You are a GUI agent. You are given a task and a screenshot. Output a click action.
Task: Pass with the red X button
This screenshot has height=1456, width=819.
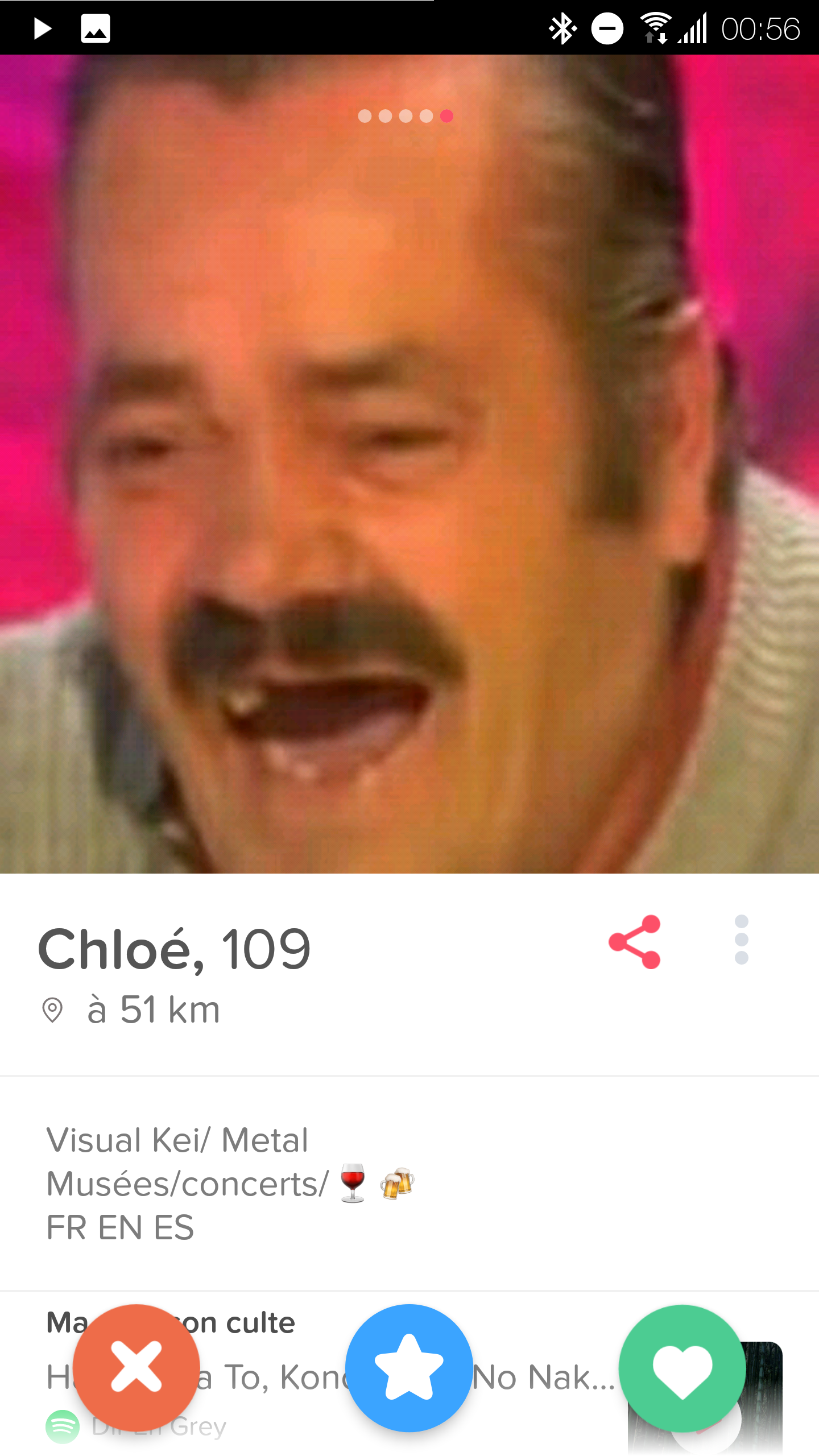pos(136,1367)
